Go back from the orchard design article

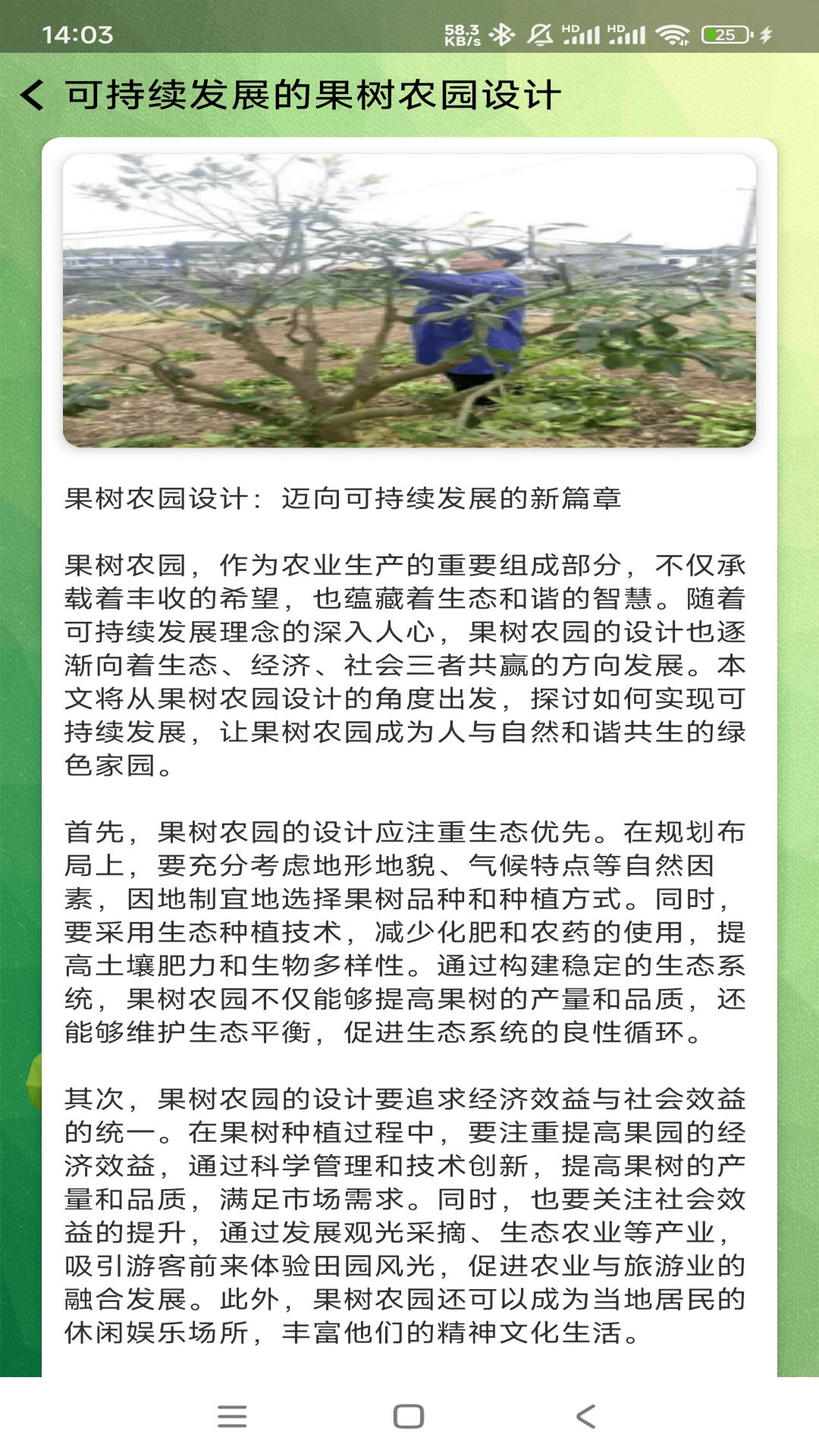tap(33, 96)
